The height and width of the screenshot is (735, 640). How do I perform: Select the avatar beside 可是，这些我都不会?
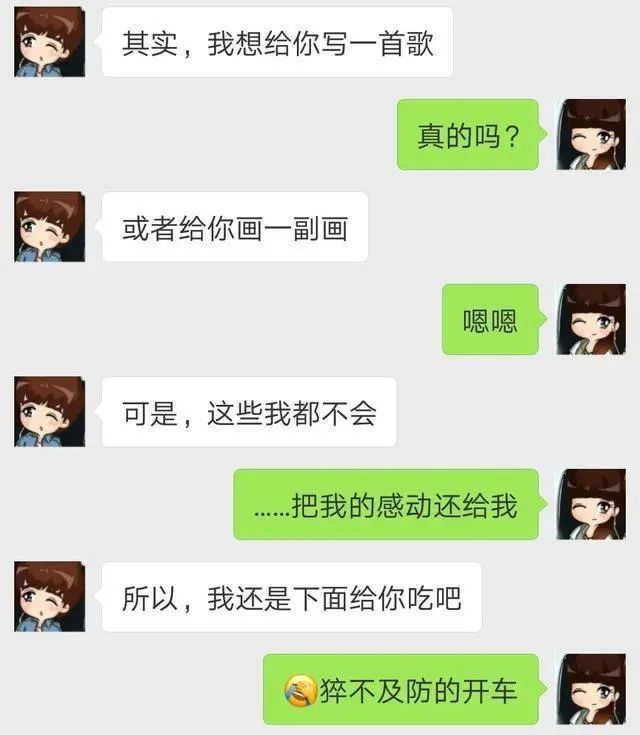(x=49, y=412)
